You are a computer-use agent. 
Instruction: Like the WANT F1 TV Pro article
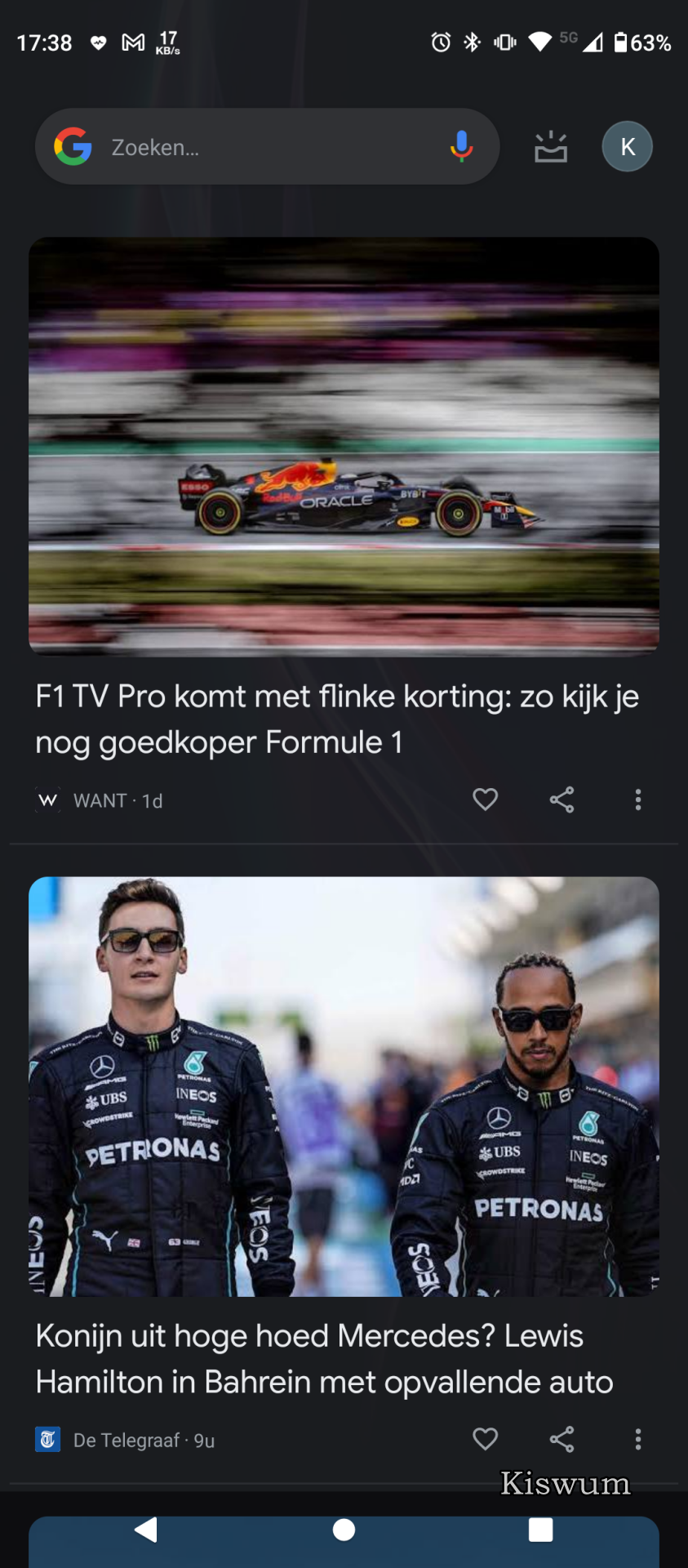point(486,800)
